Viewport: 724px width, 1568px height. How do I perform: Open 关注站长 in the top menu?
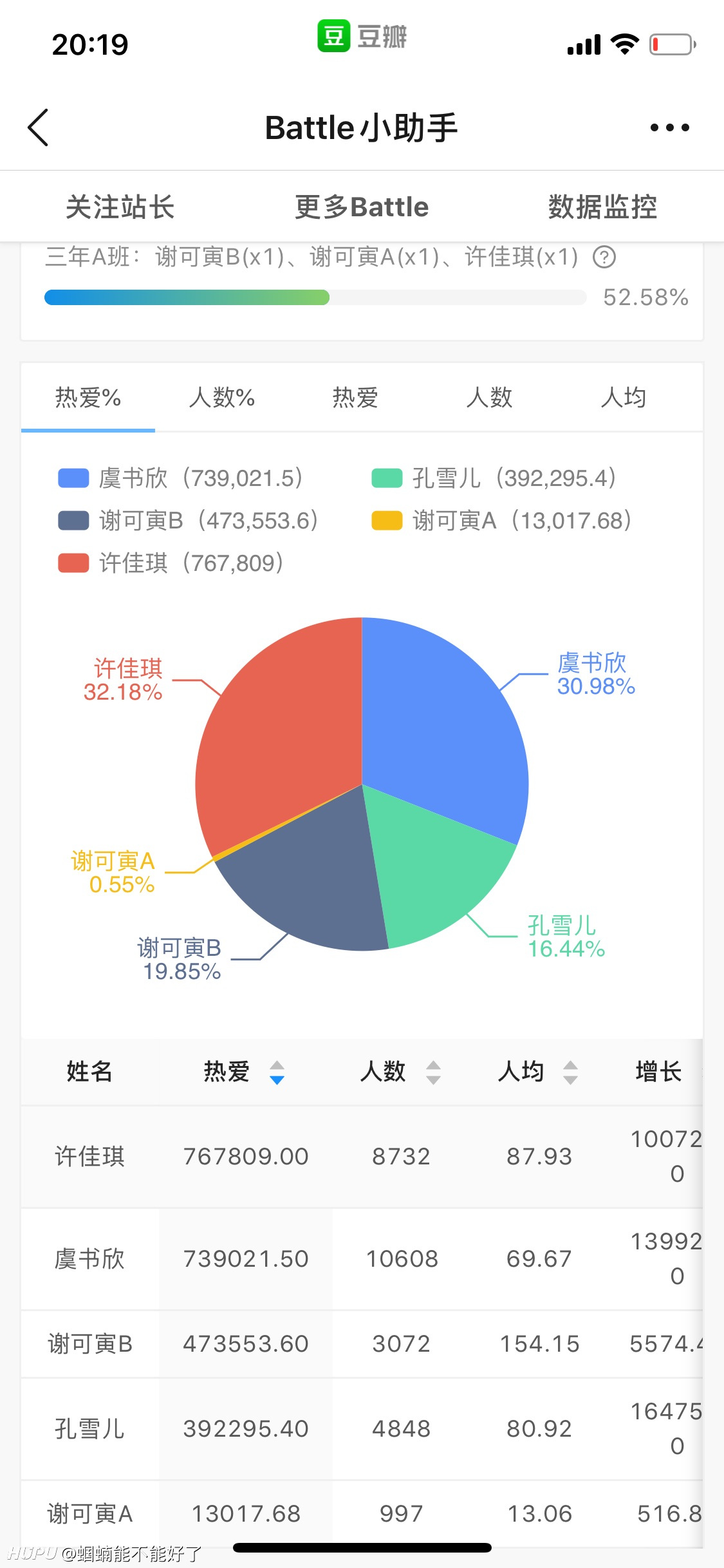tap(120, 207)
